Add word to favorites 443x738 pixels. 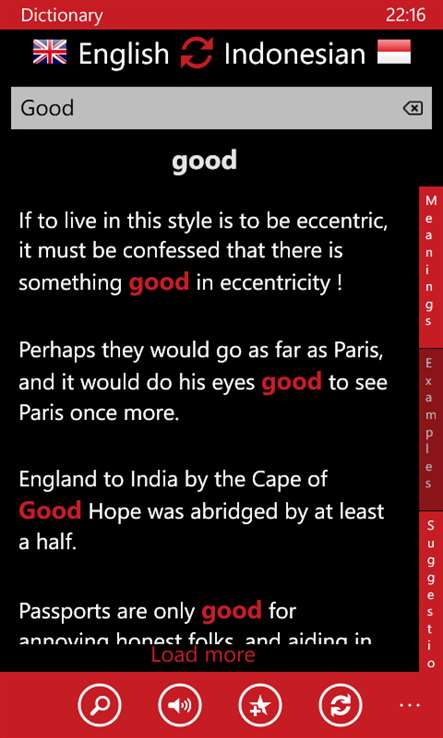[x=260, y=706]
